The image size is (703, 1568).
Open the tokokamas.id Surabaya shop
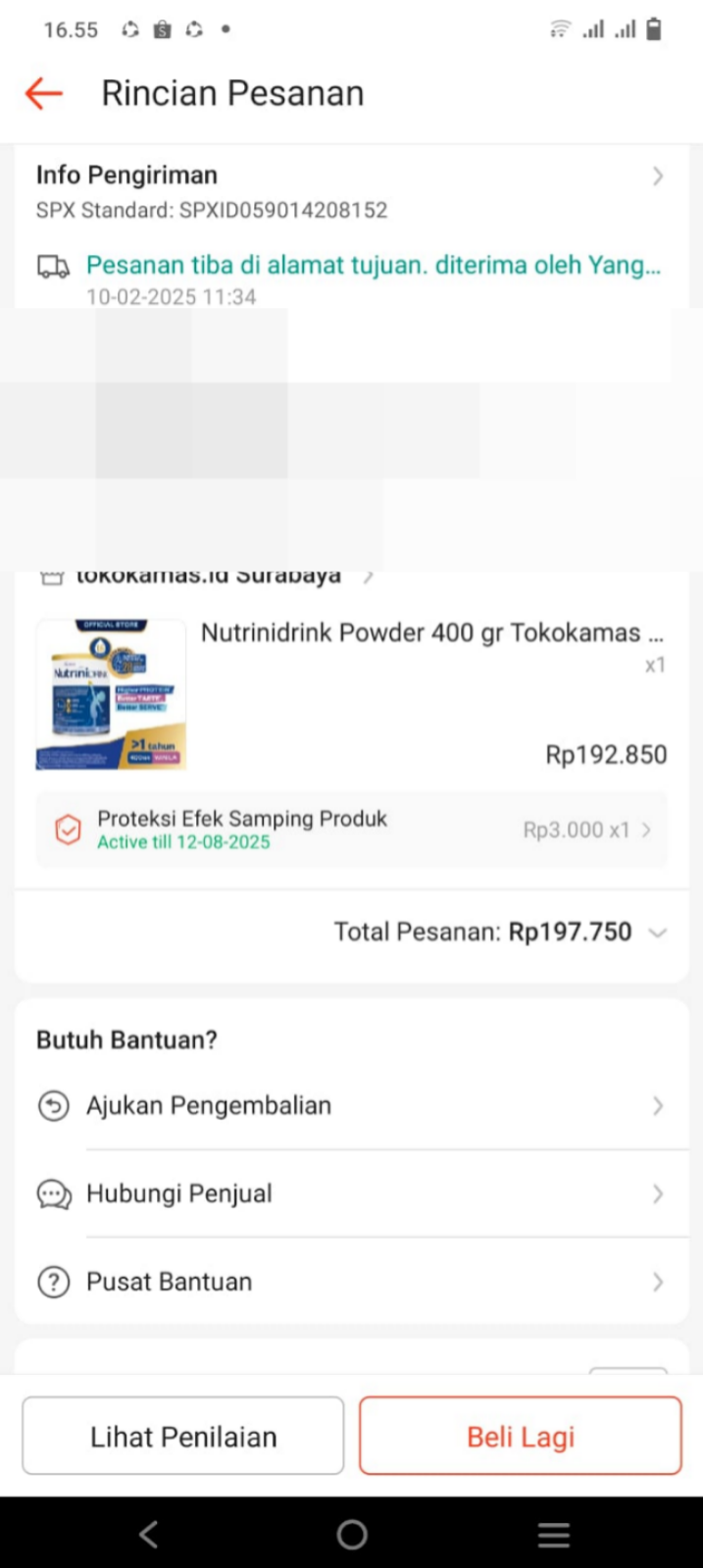[208, 578]
